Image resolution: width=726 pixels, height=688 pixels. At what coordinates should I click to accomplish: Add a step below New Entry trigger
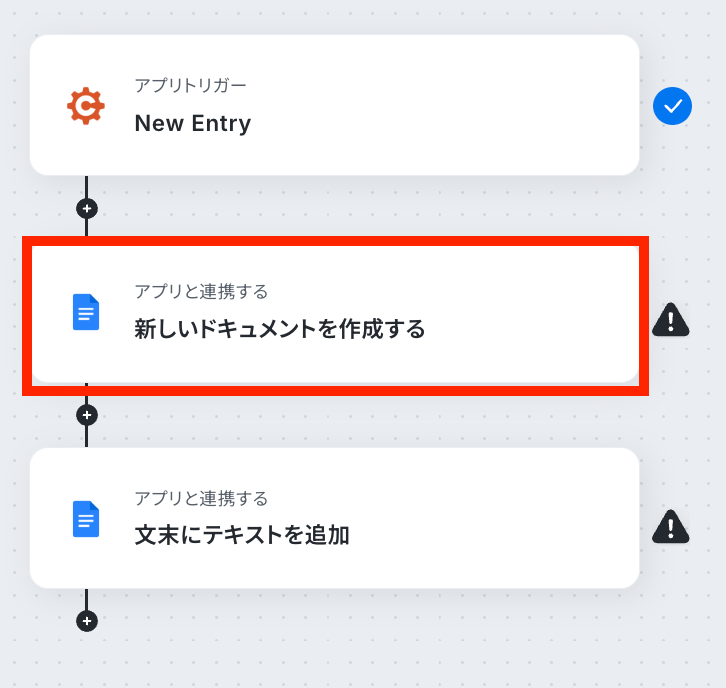coord(87,208)
